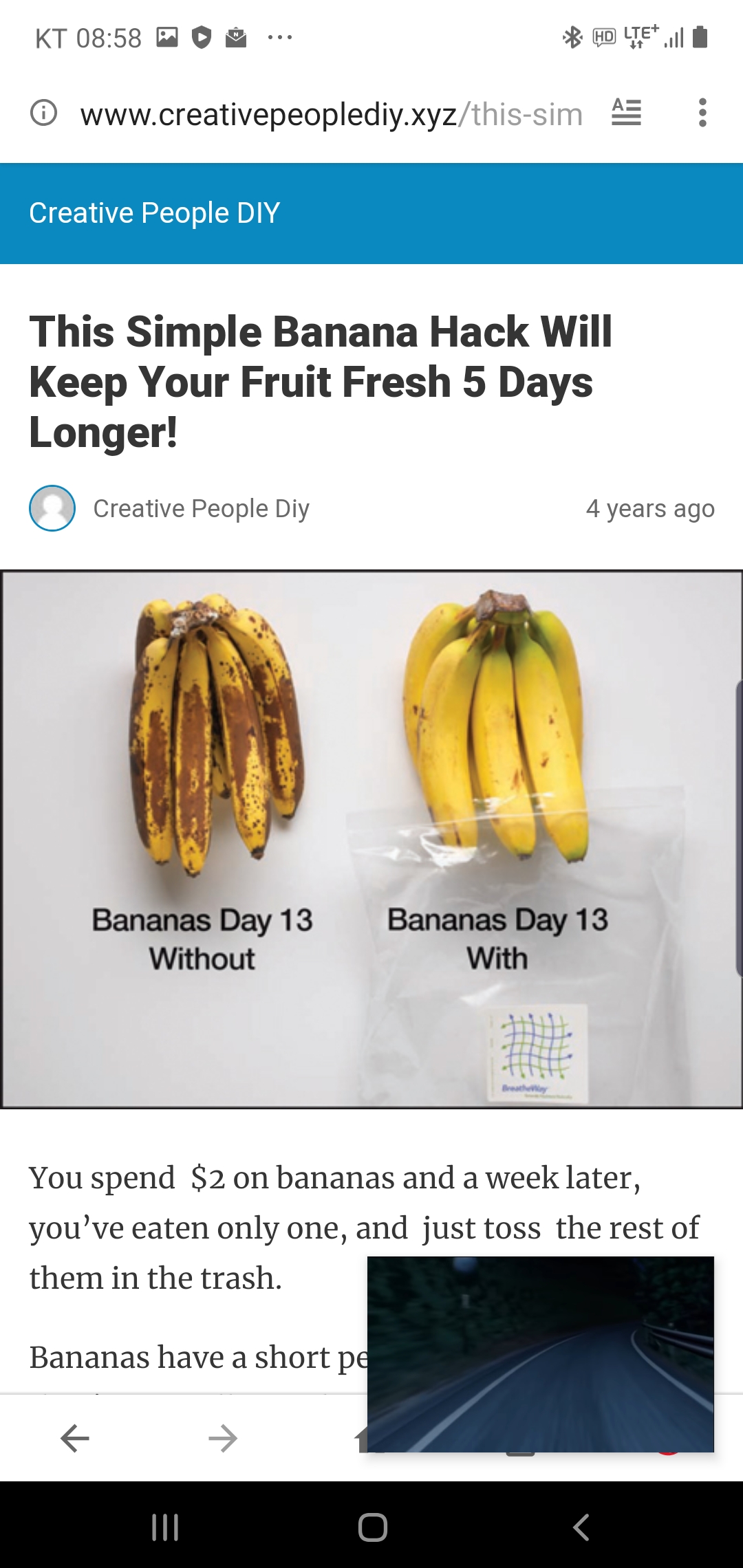This screenshot has height=1568, width=743.
Task: Open the floating night road video
Action: pyautogui.click(x=540, y=1353)
